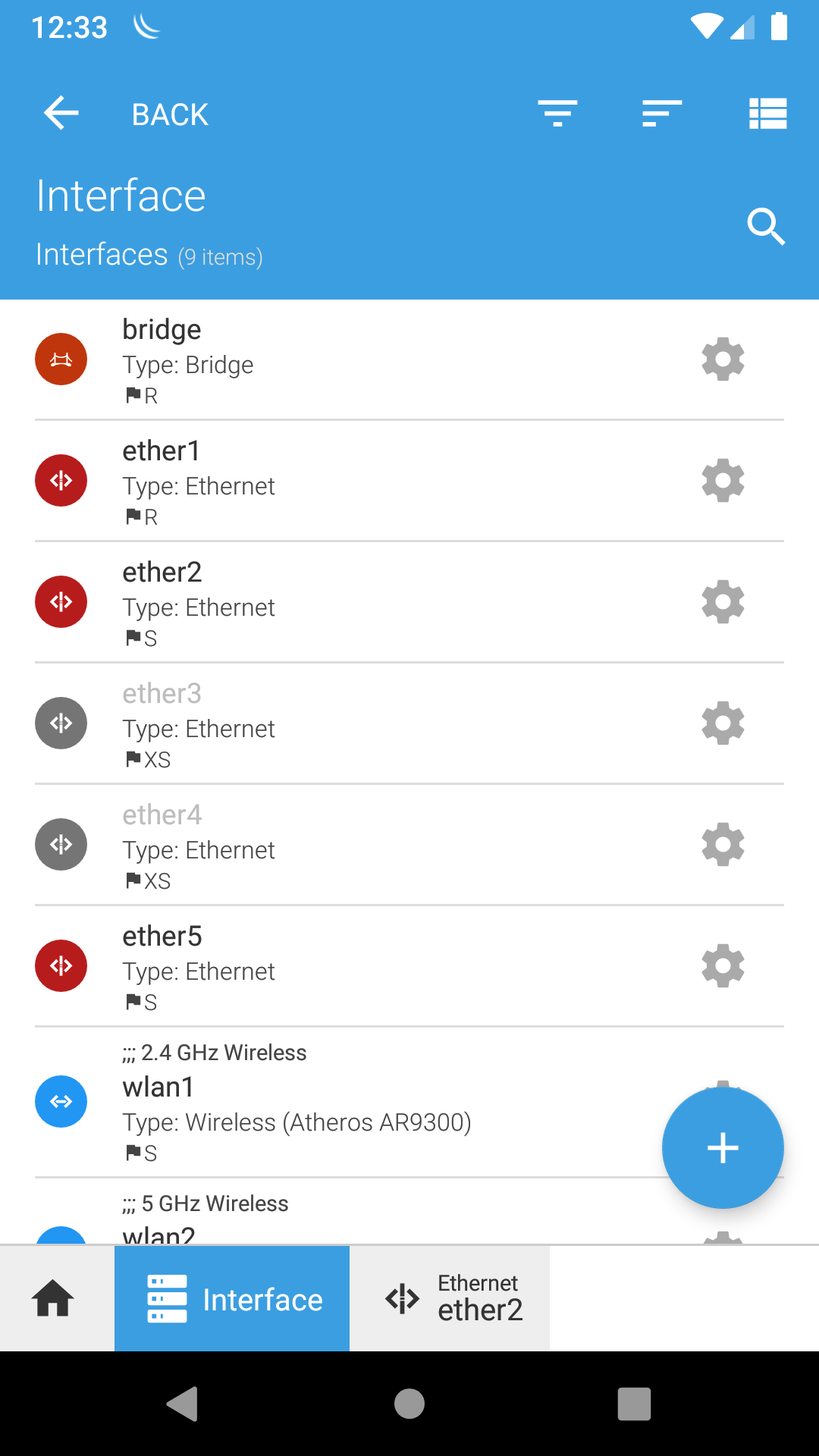The width and height of the screenshot is (819, 1456).
Task: Open settings gear for bridge
Action: pyautogui.click(x=723, y=359)
